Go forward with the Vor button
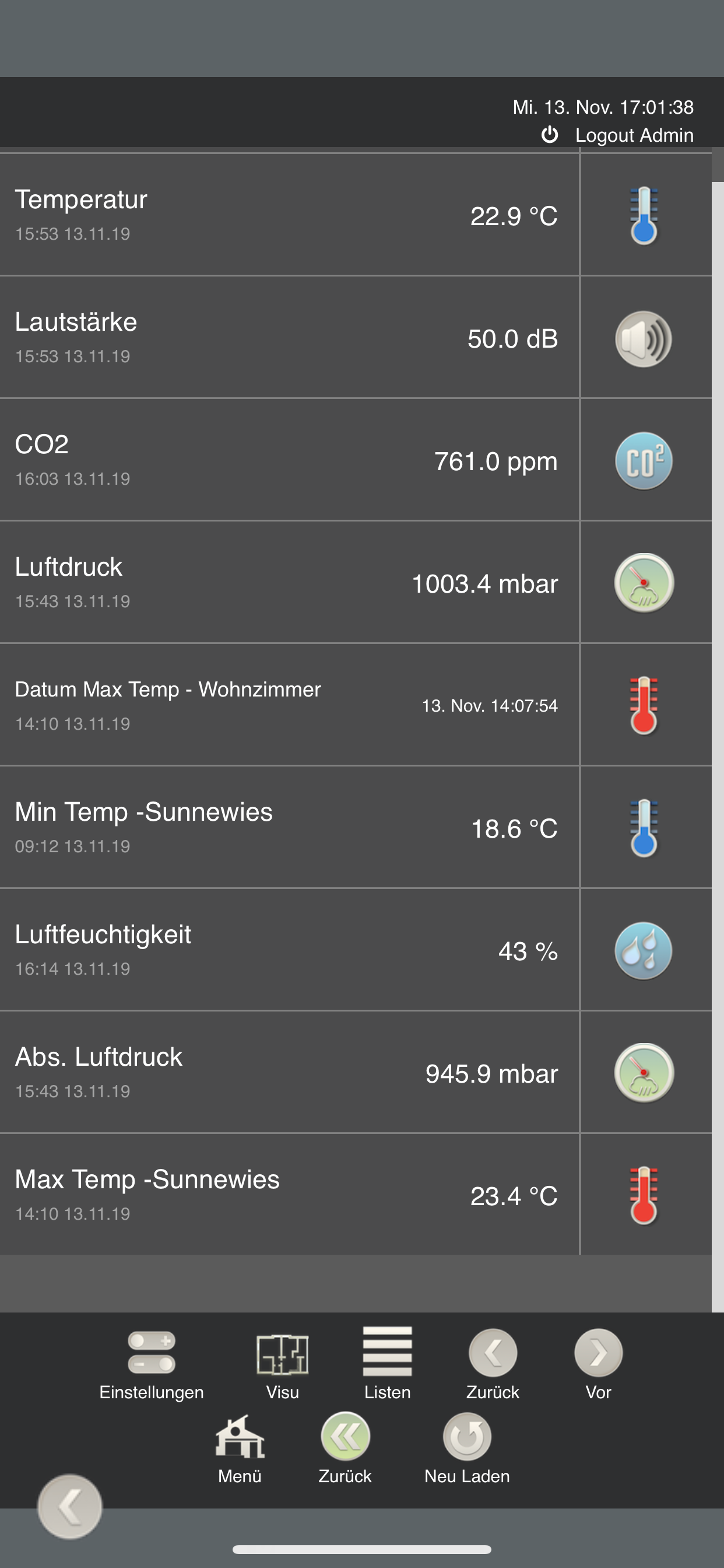 [x=599, y=1364]
